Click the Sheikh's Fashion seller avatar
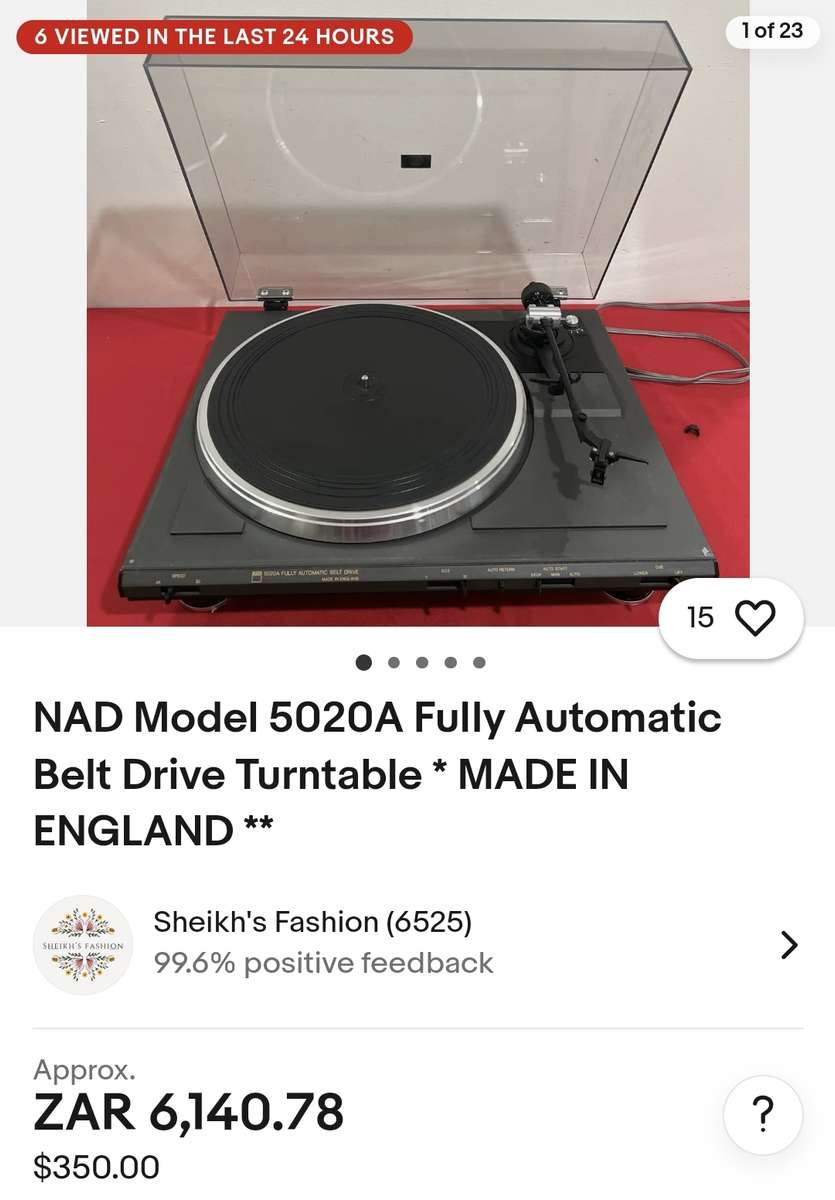835x1200 pixels. click(x=83, y=945)
